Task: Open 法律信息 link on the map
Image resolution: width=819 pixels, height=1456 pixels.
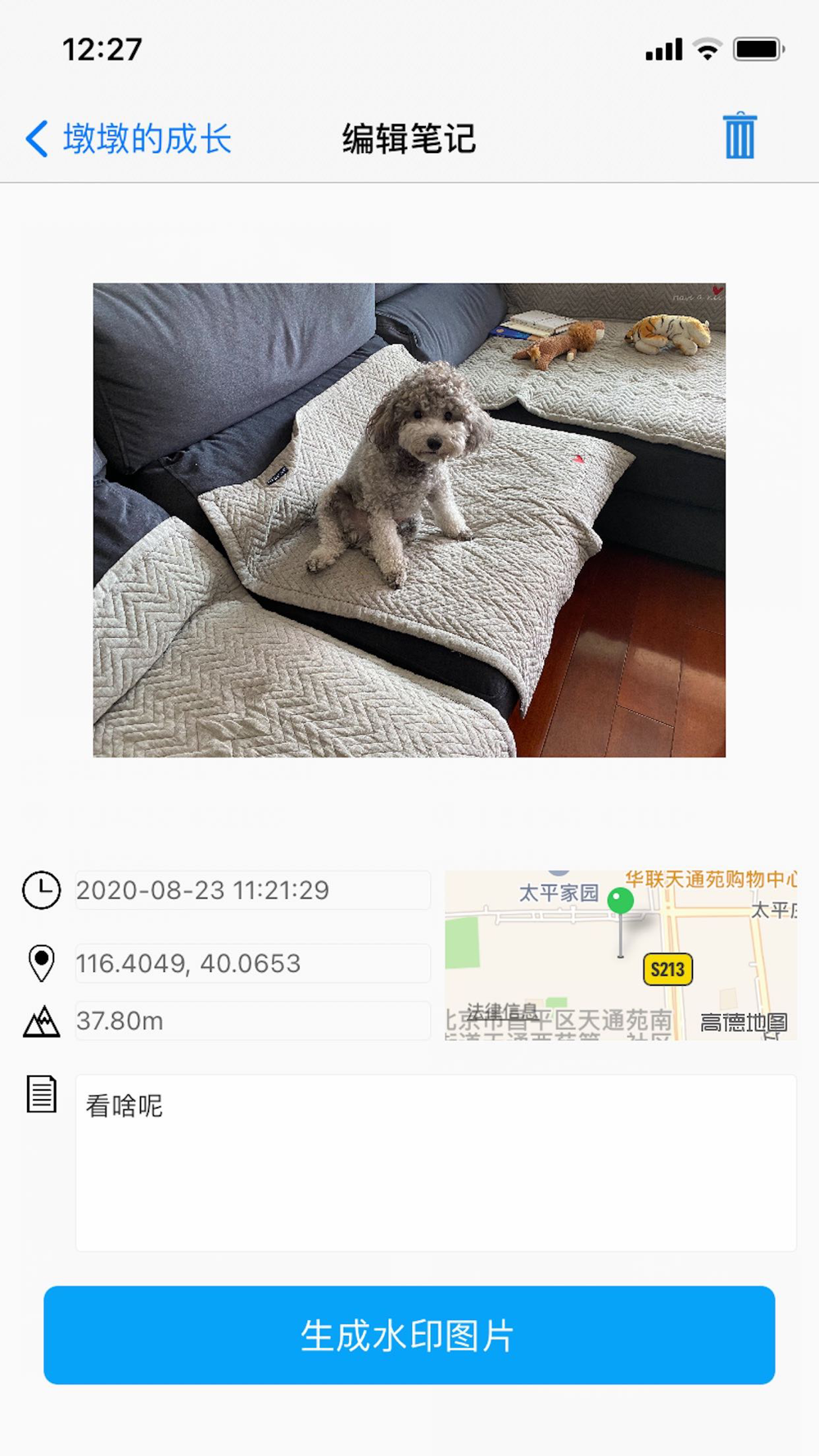Action: pyautogui.click(x=501, y=1012)
